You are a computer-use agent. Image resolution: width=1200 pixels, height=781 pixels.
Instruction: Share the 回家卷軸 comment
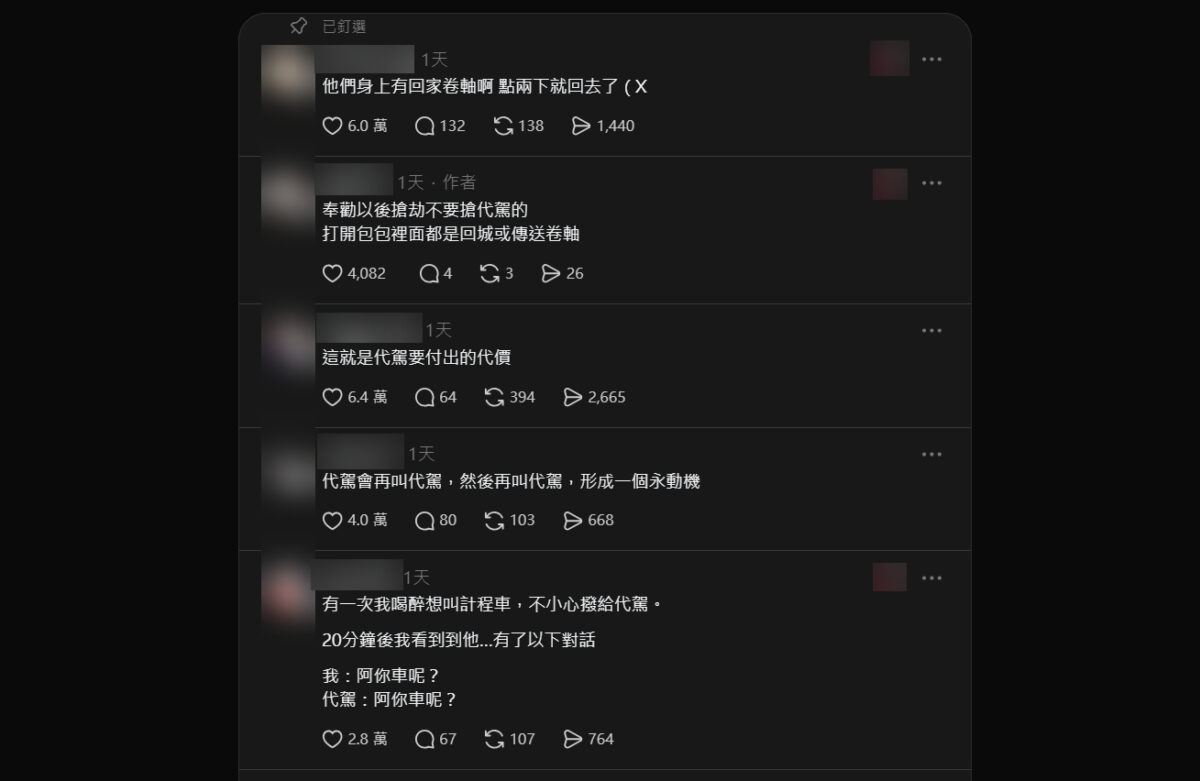coord(581,126)
